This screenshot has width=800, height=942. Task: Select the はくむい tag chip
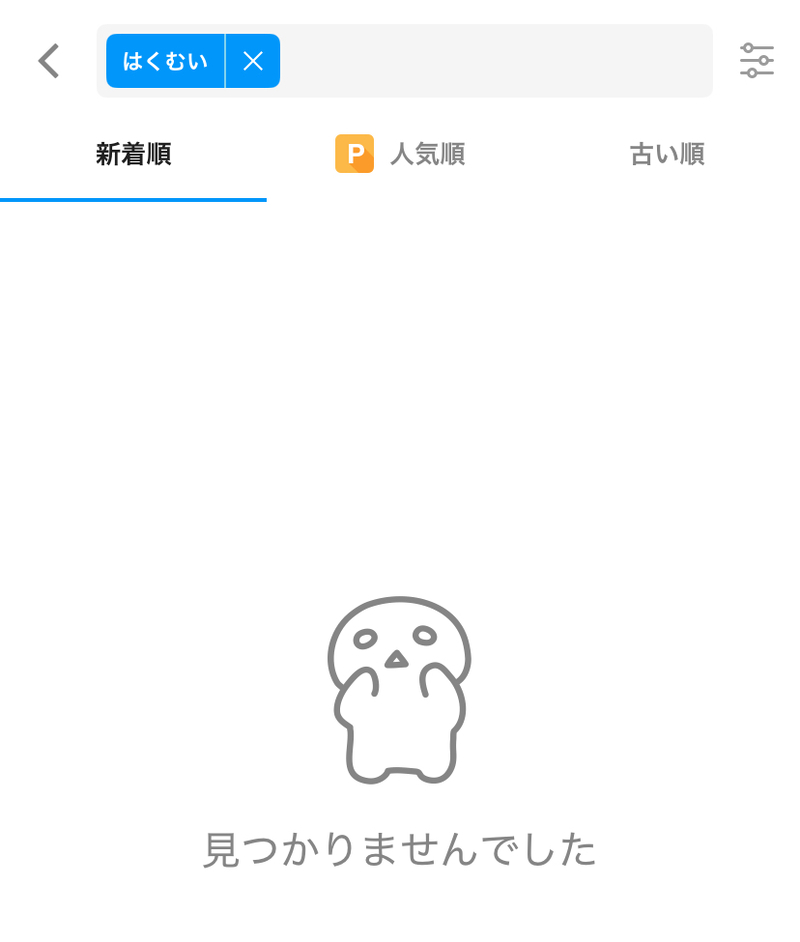[x=165, y=61]
